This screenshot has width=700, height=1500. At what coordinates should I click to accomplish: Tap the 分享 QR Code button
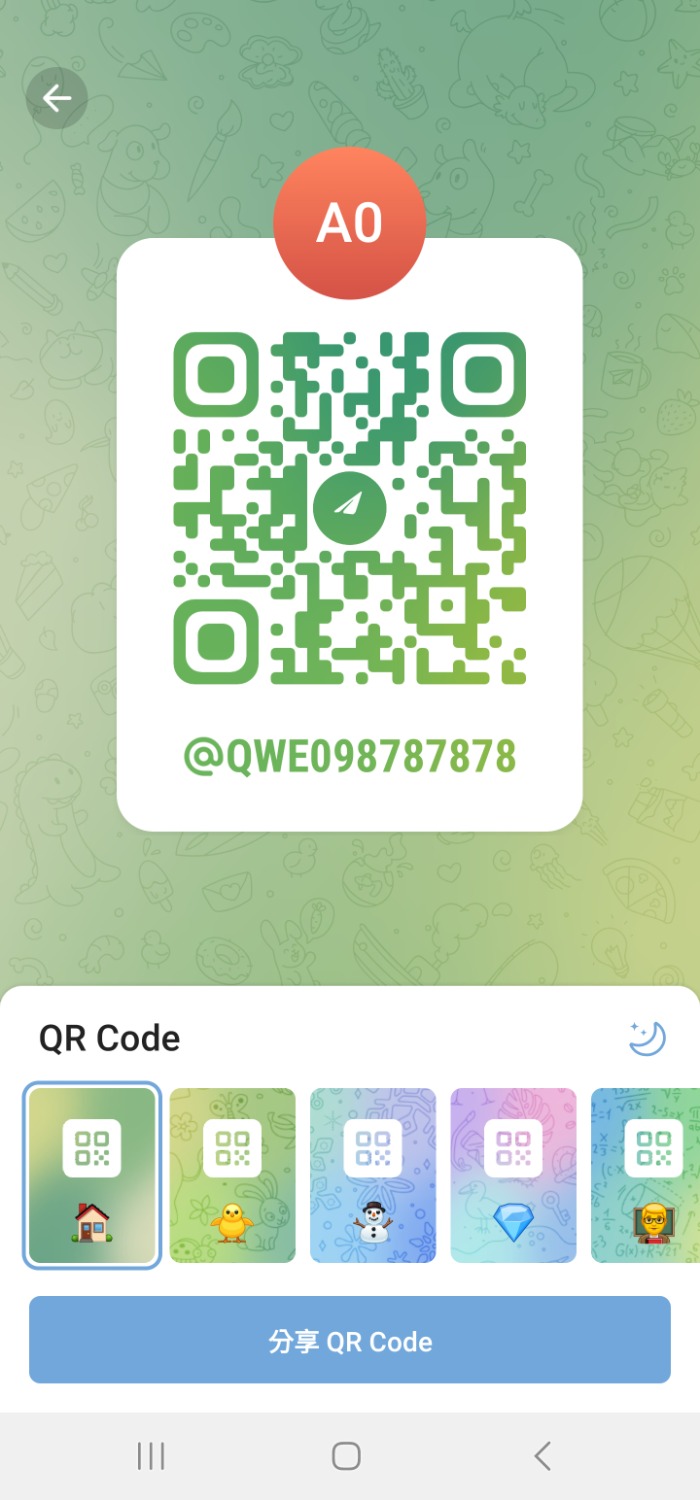click(x=350, y=1340)
